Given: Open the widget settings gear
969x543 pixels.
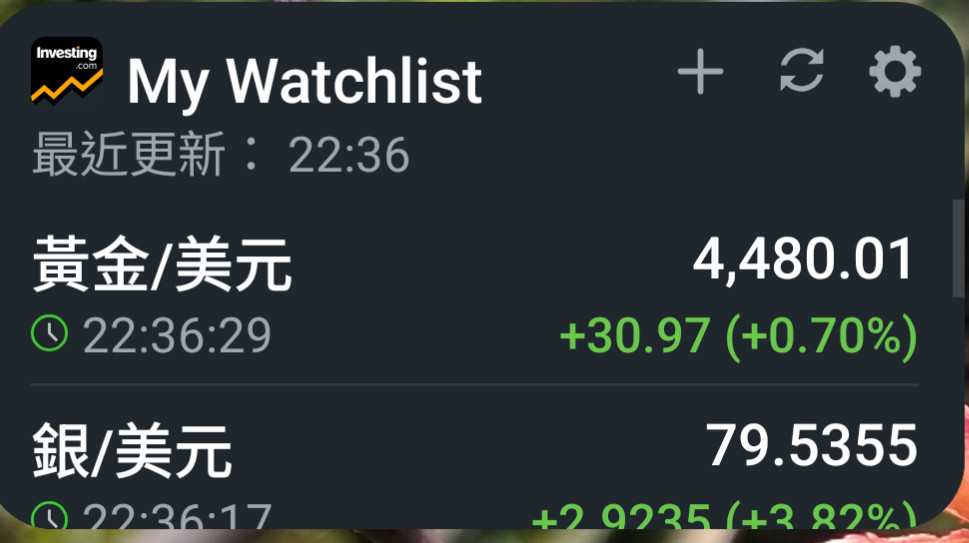Looking at the screenshot, I should pos(895,72).
